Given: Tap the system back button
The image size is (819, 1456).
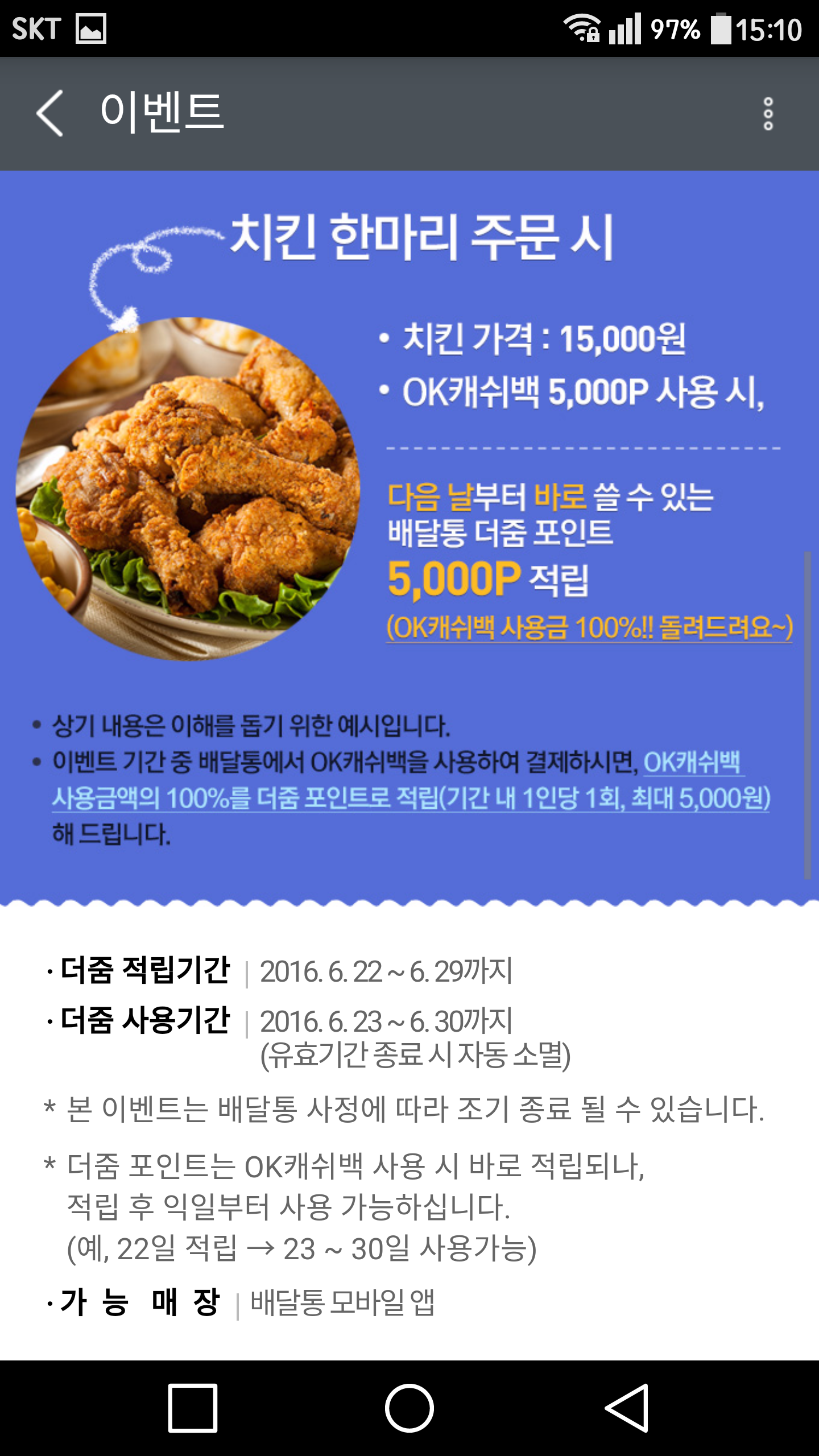Looking at the screenshot, I should [x=627, y=1408].
